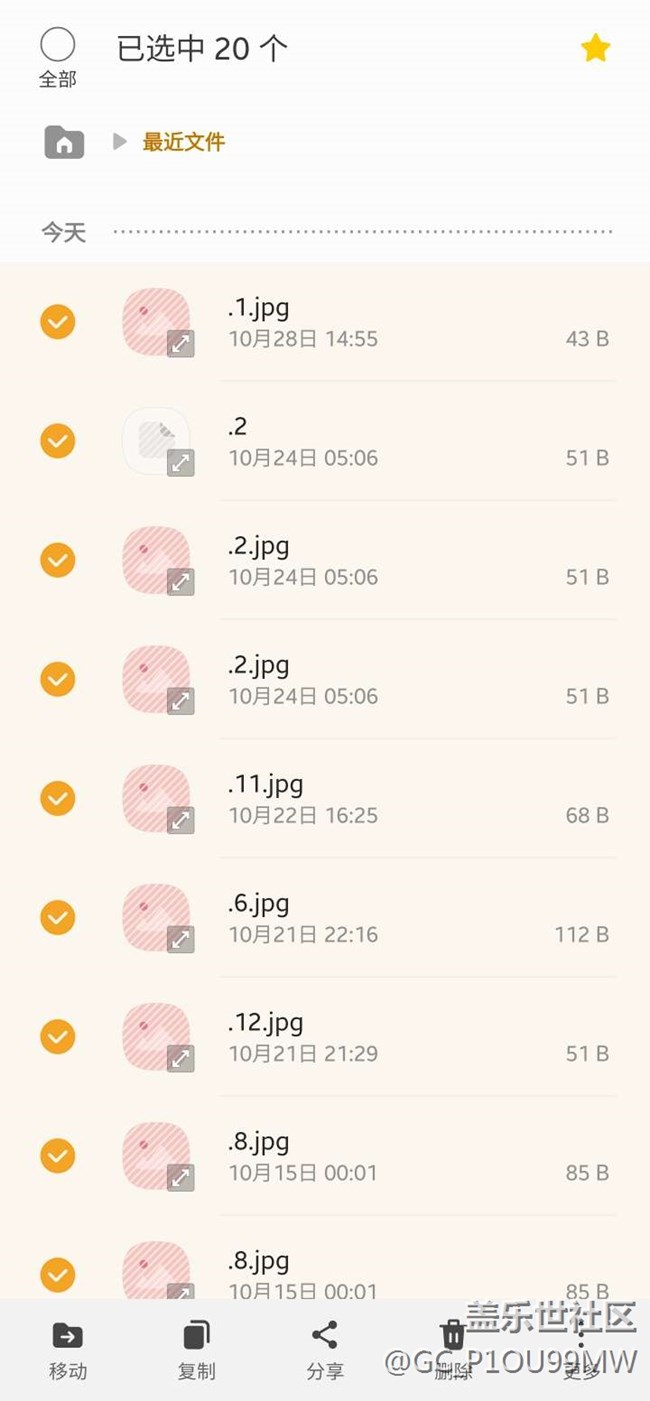
Task: Go to the home folder icon
Action: tap(64, 142)
